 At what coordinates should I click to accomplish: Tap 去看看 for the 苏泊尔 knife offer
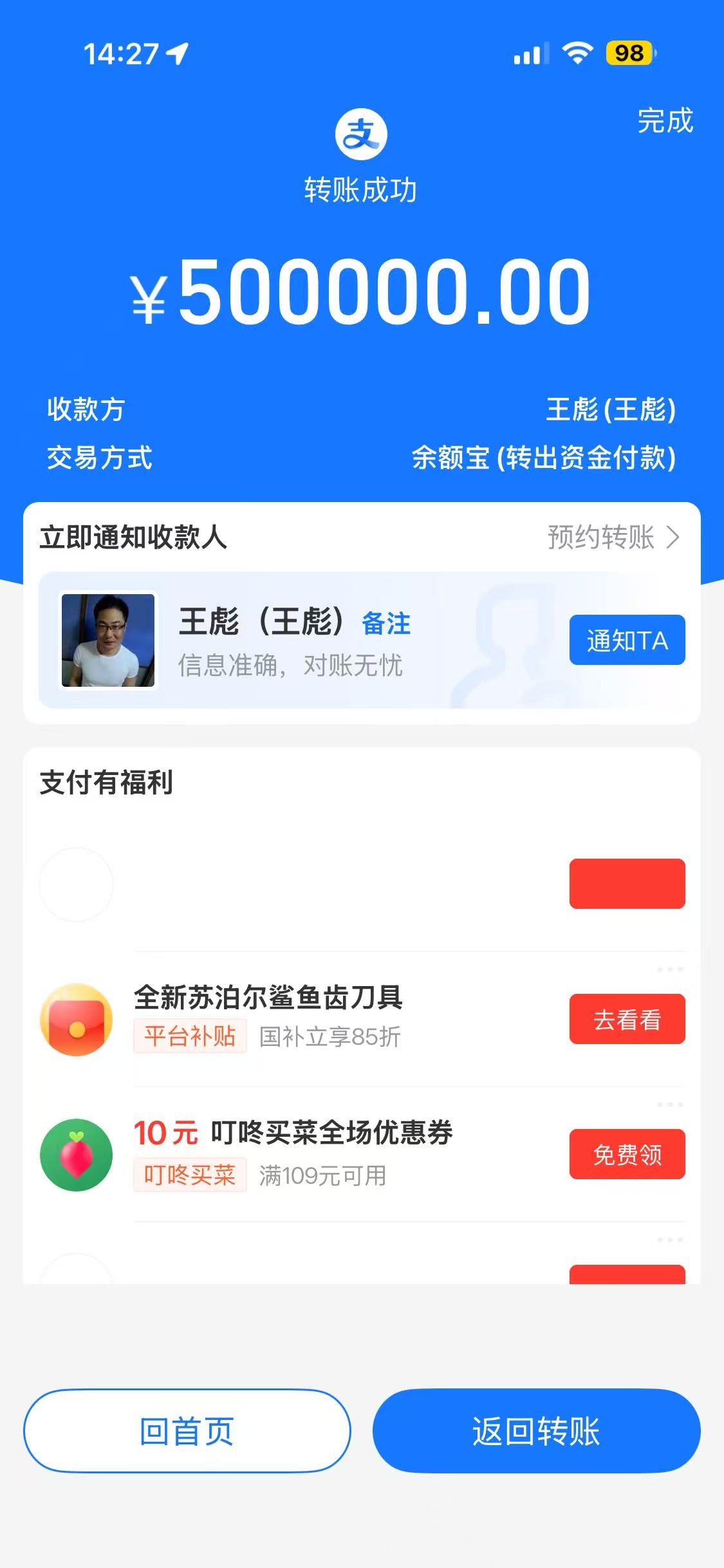(x=627, y=1020)
